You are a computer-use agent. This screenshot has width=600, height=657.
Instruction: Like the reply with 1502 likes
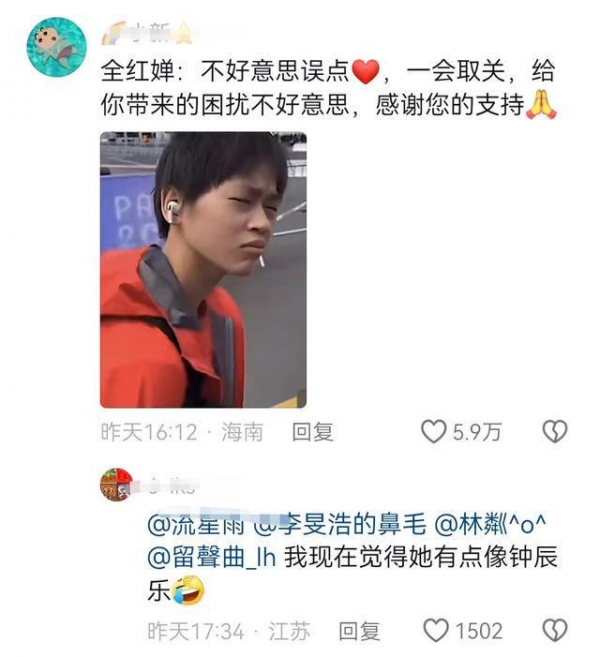click(x=436, y=631)
